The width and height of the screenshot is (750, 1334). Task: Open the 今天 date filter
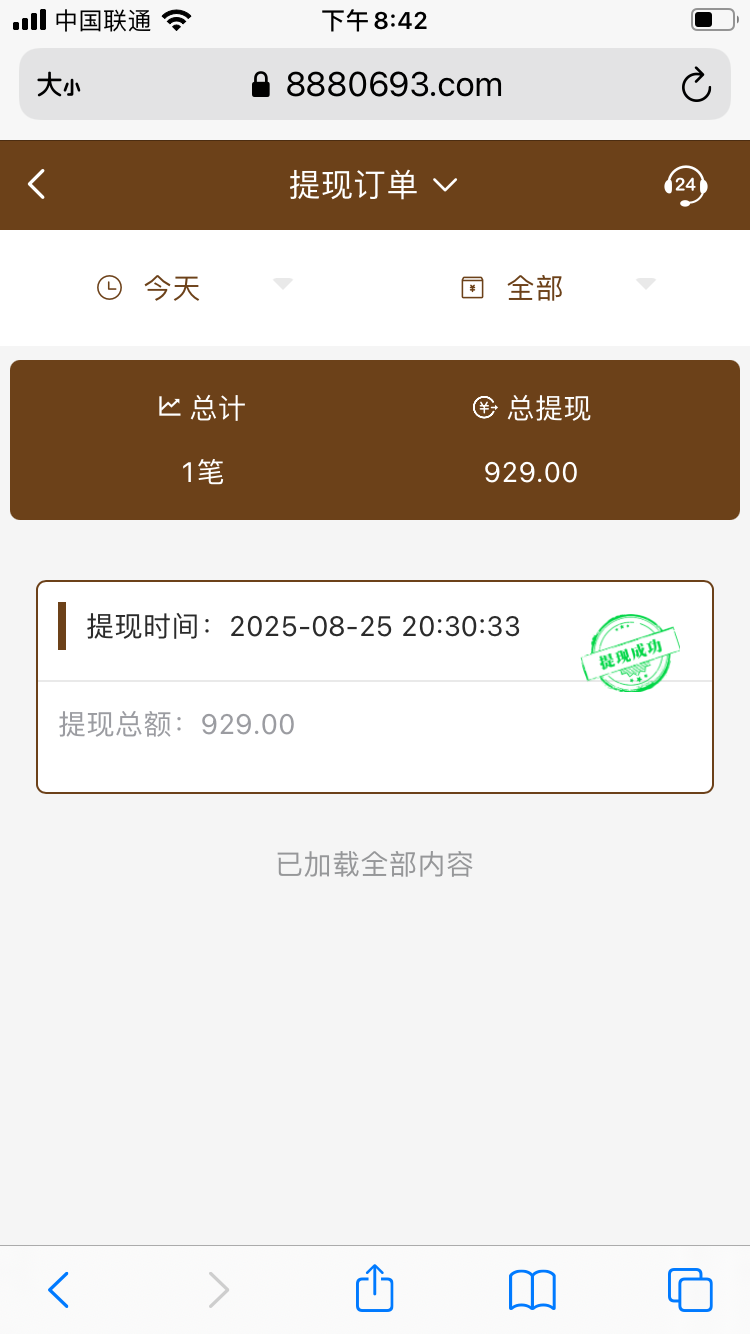(x=190, y=288)
